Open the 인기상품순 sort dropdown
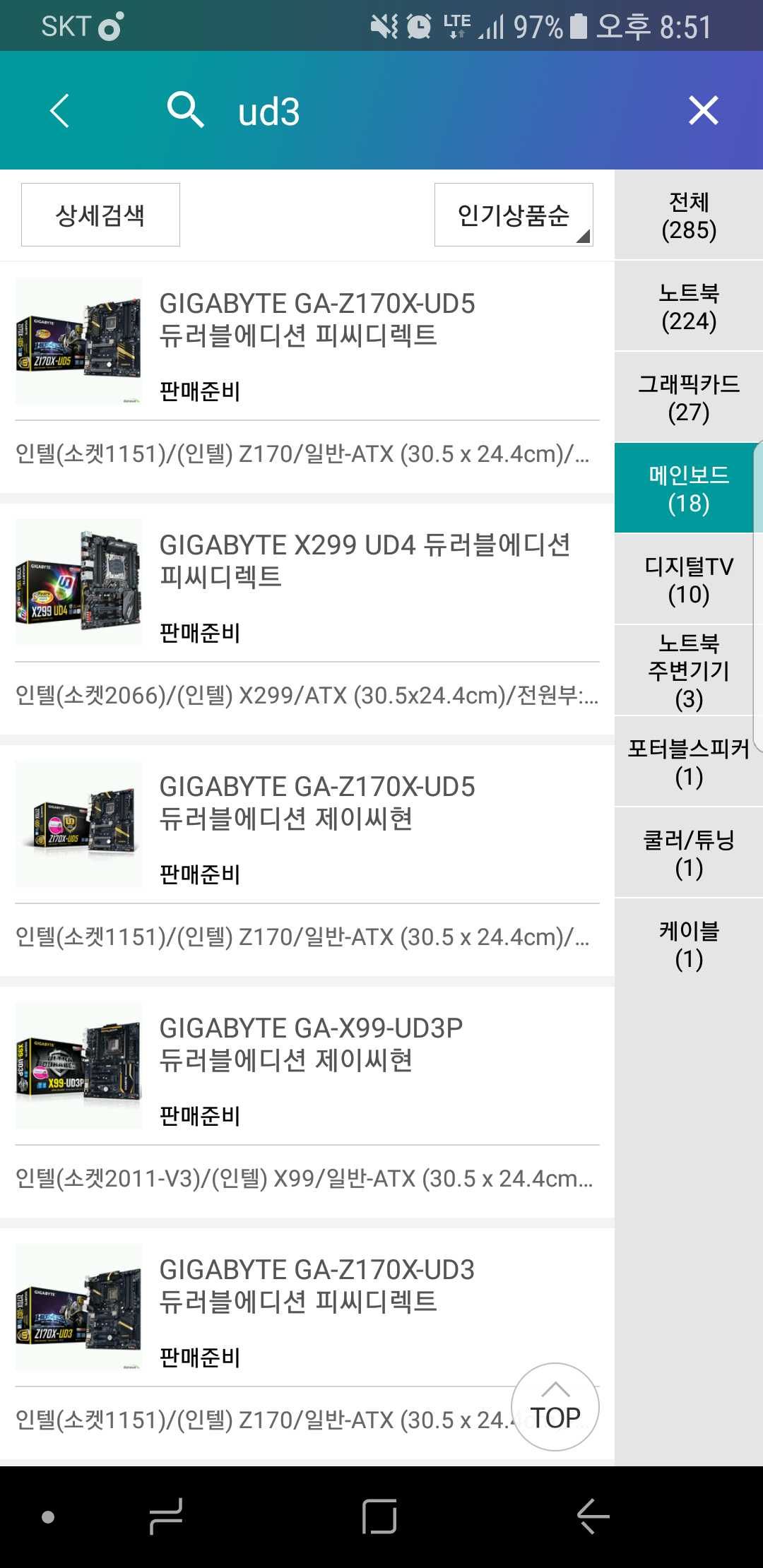763x1568 pixels. coord(514,215)
